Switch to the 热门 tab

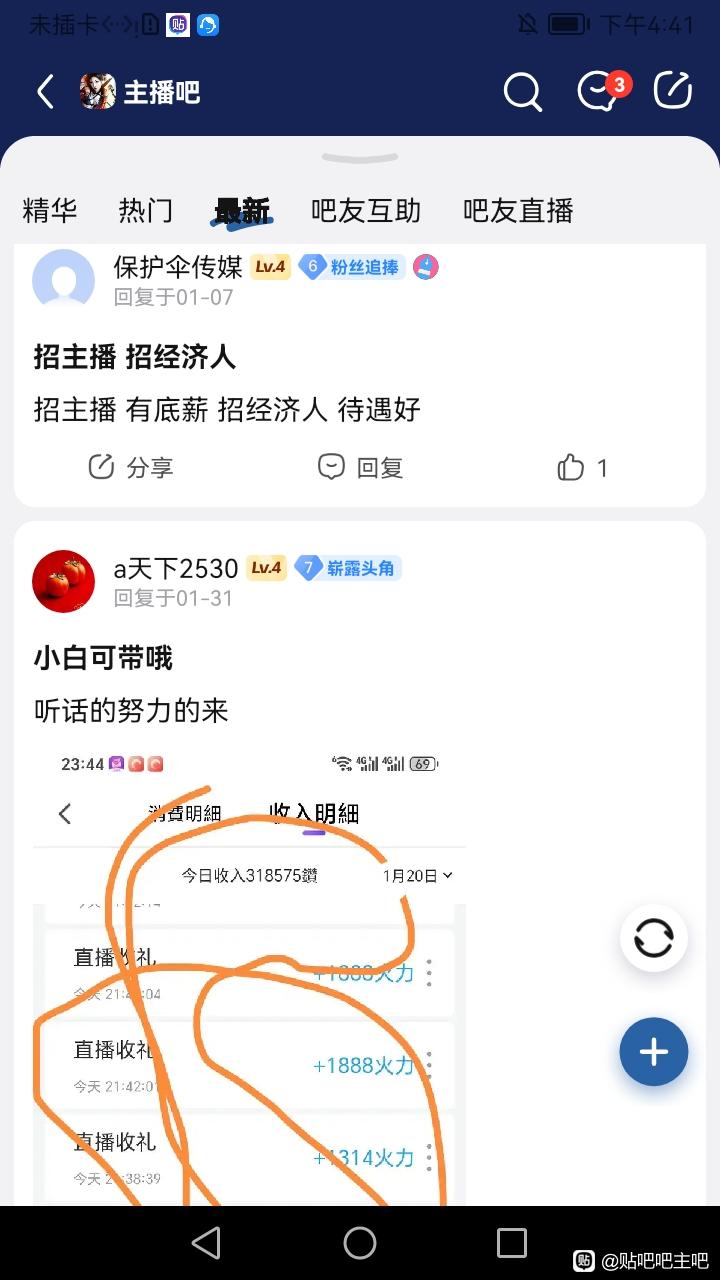click(x=145, y=211)
